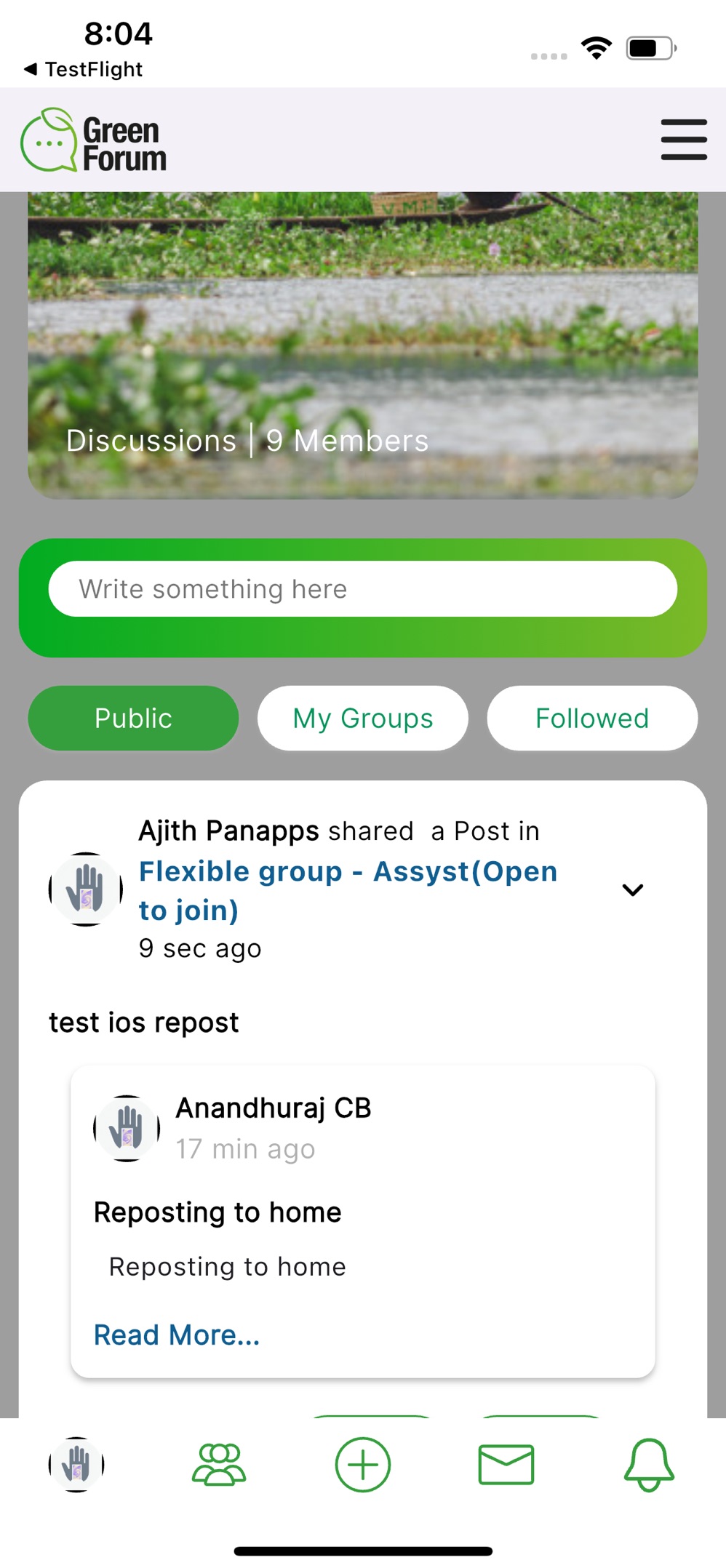Viewport: 726px width, 1568px height.
Task: Switch to the Followed tab
Action: tap(591, 719)
